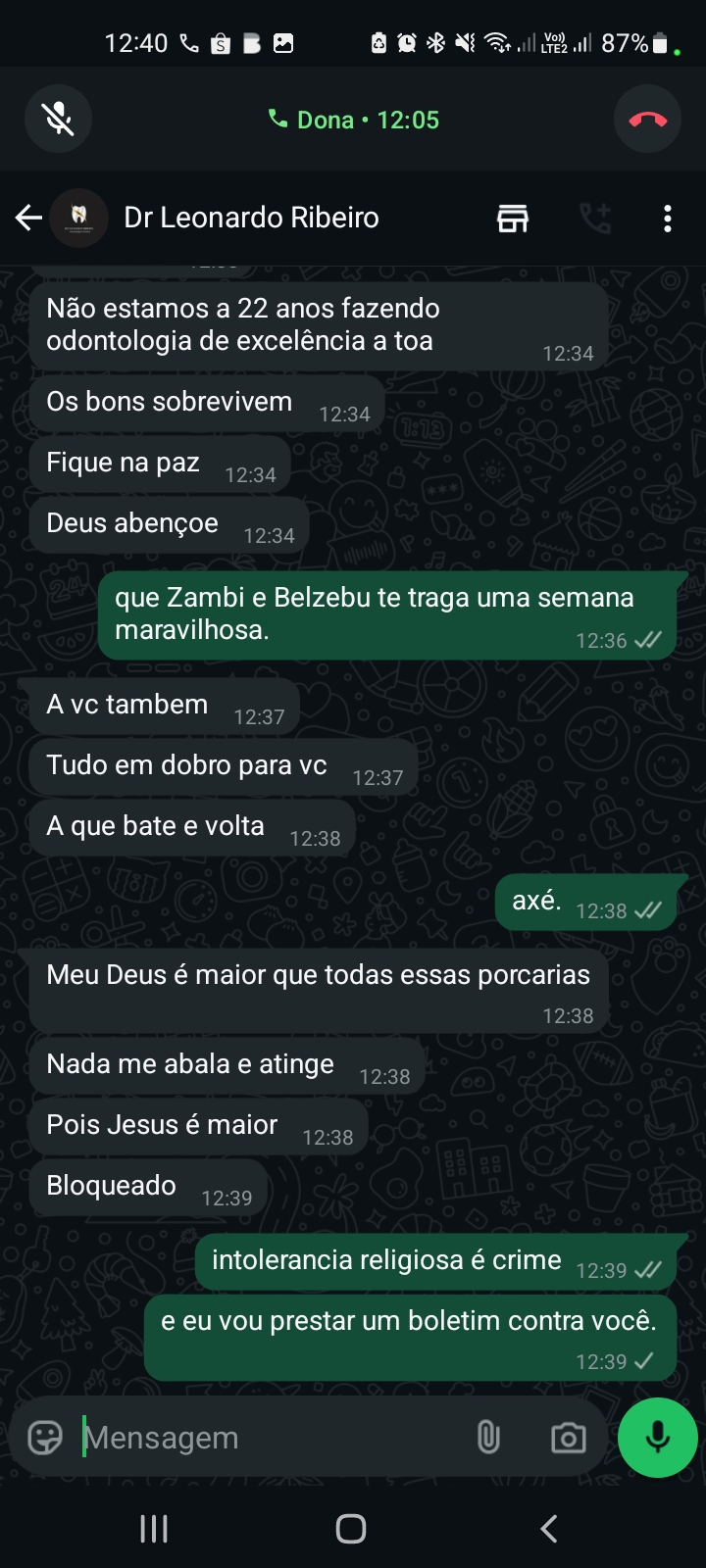
Task: Record a voice message
Action: pos(658,1438)
